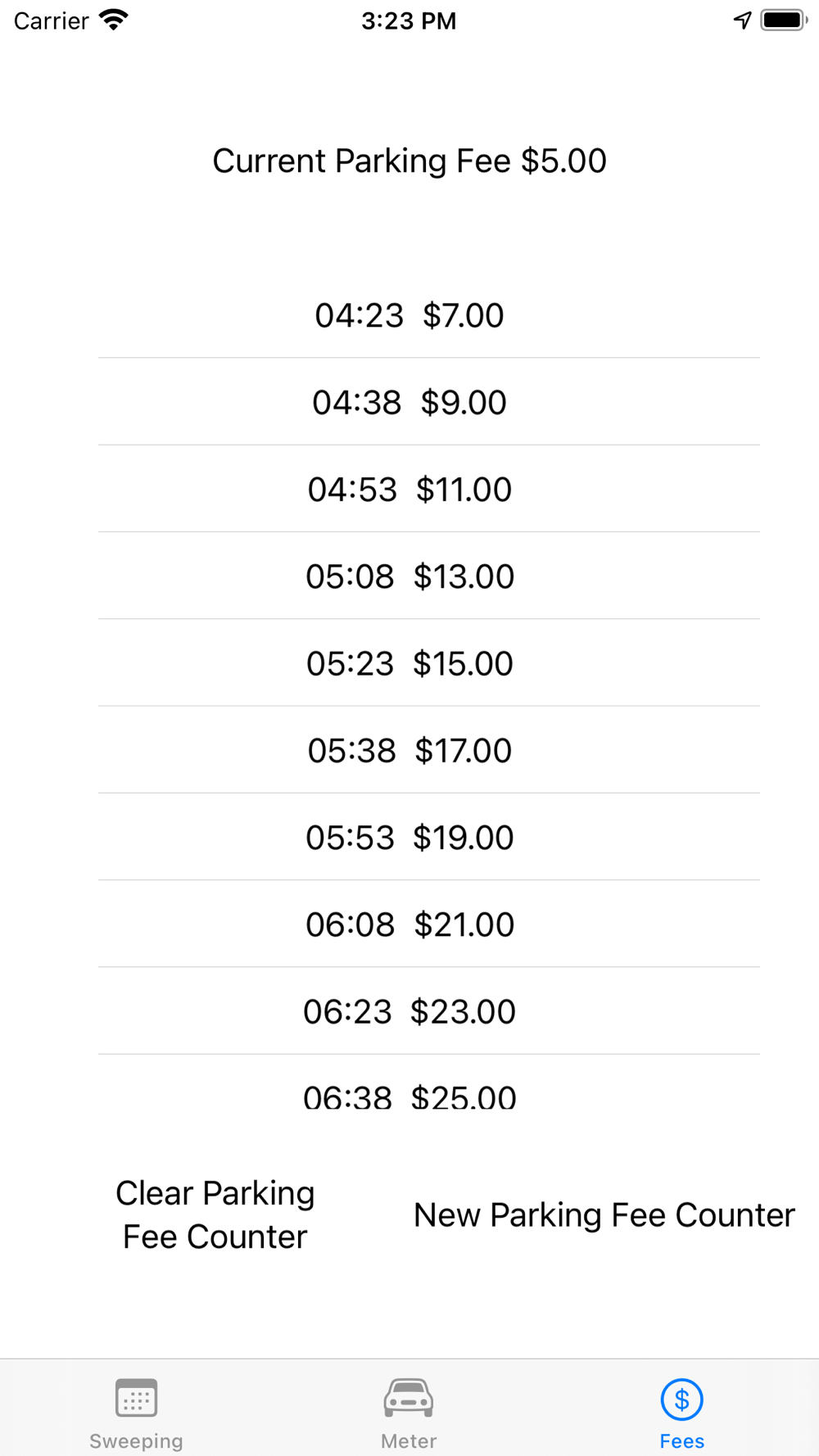The image size is (819, 1456).
Task: Tap Clear Parking Fee Counter button
Action: 215,1214
